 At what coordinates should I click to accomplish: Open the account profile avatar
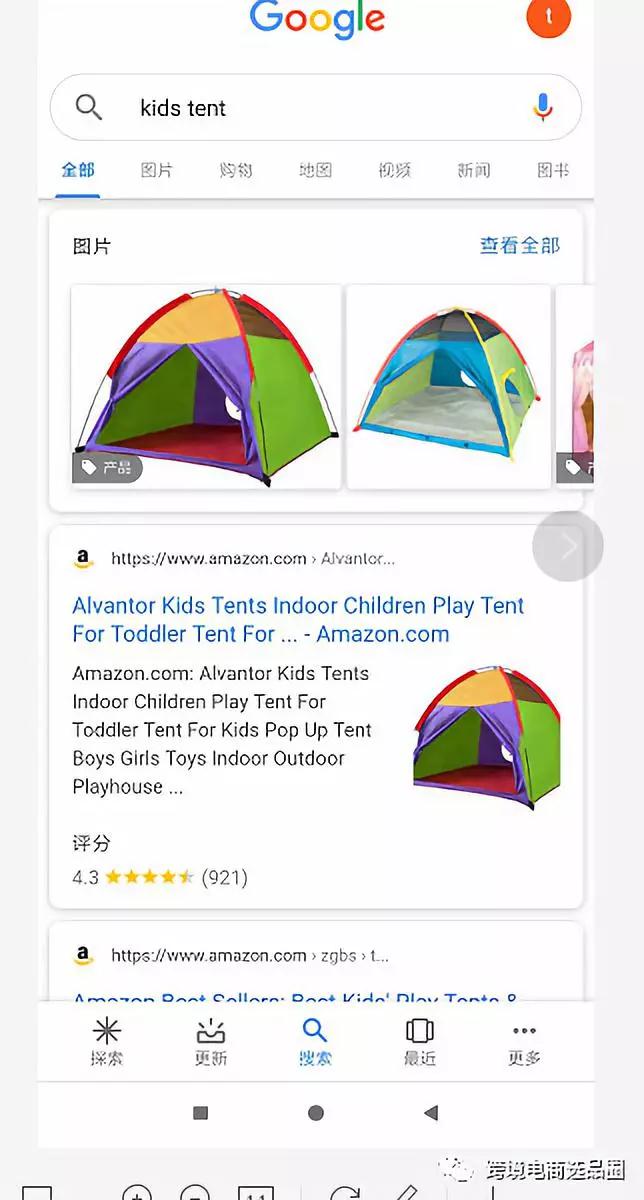click(549, 17)
